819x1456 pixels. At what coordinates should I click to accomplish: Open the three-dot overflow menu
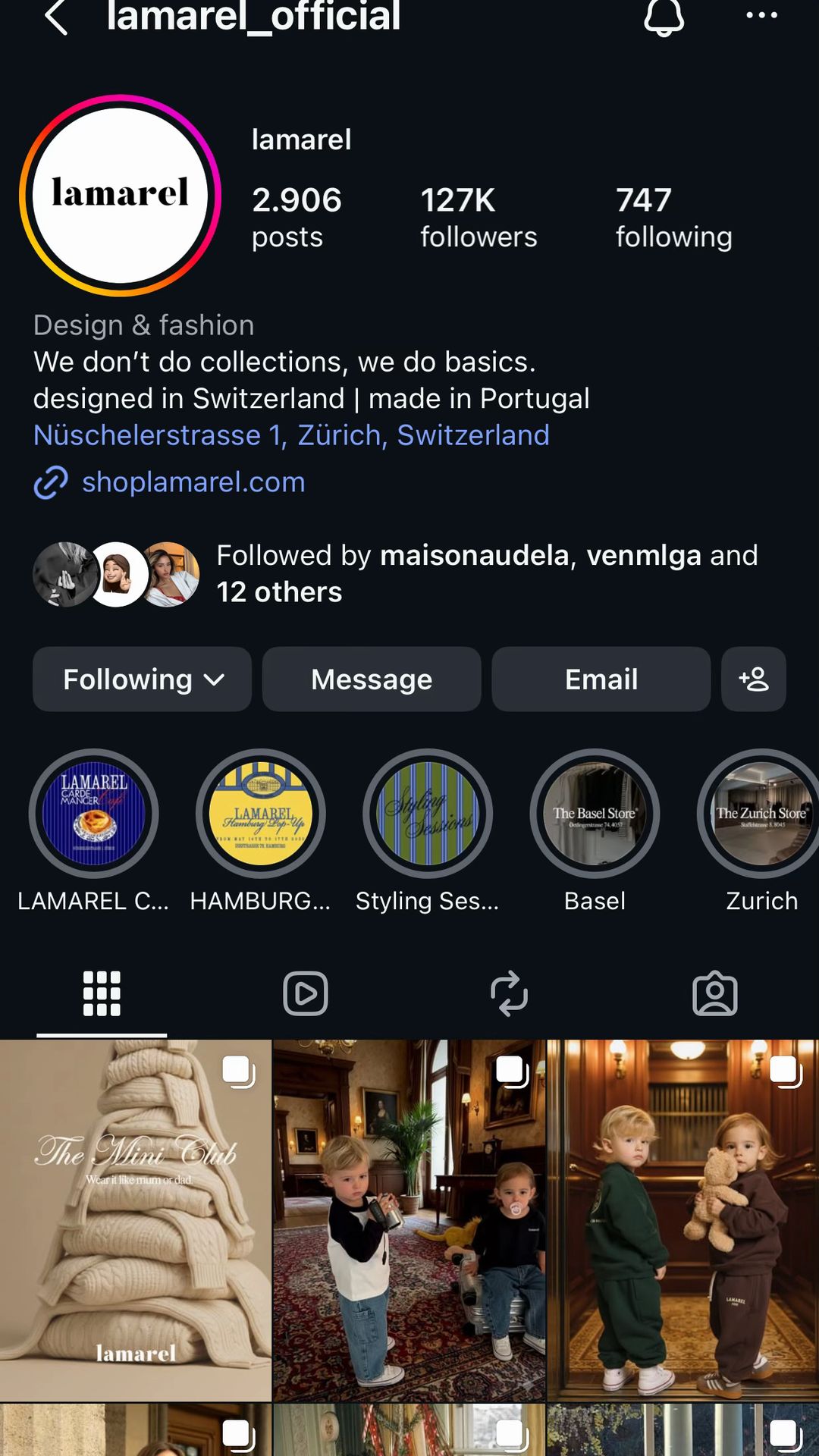pos(761,15)
